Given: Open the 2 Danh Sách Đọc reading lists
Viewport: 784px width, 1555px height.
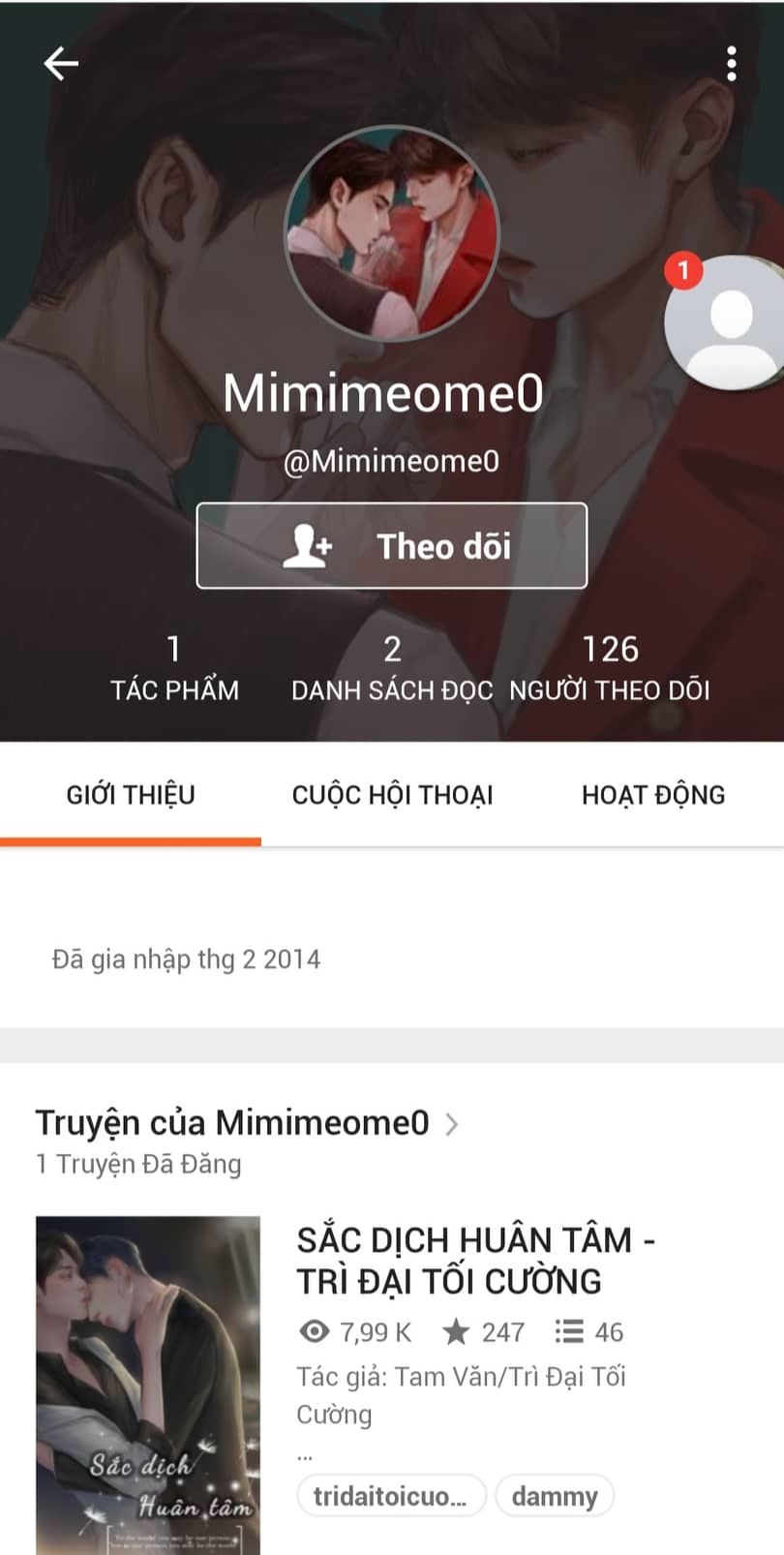Looking at the screenshot, I should coord(392,668).
